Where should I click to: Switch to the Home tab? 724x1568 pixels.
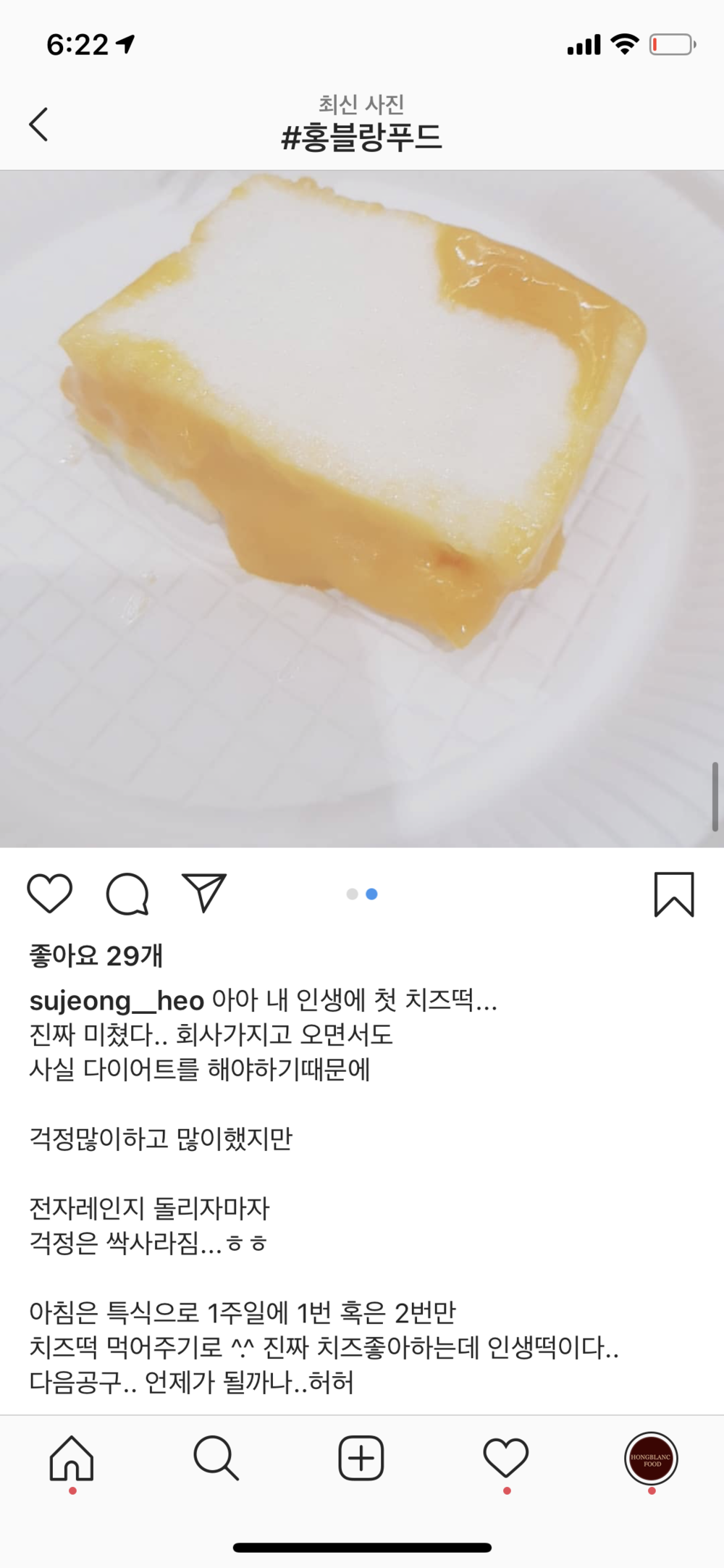click(72, 1458)
